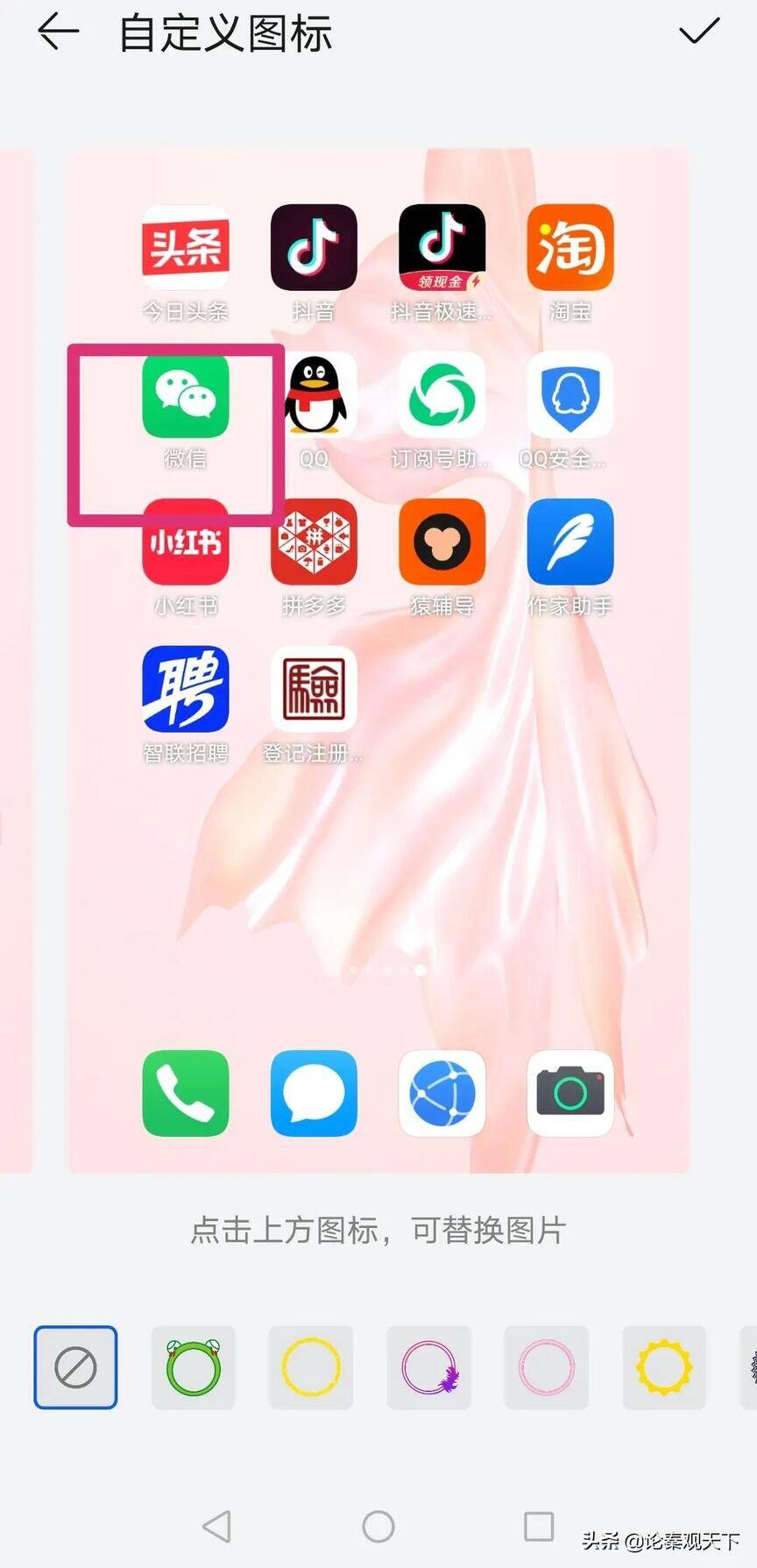Apply the plain yellow ring frame

coord(311,1367)
